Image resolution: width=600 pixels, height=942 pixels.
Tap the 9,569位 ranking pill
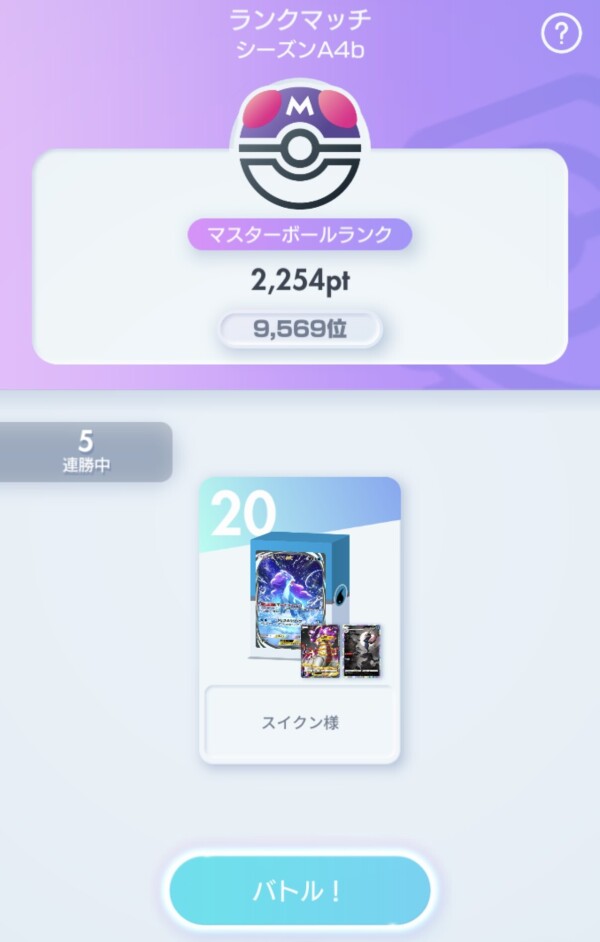(300, 329)
